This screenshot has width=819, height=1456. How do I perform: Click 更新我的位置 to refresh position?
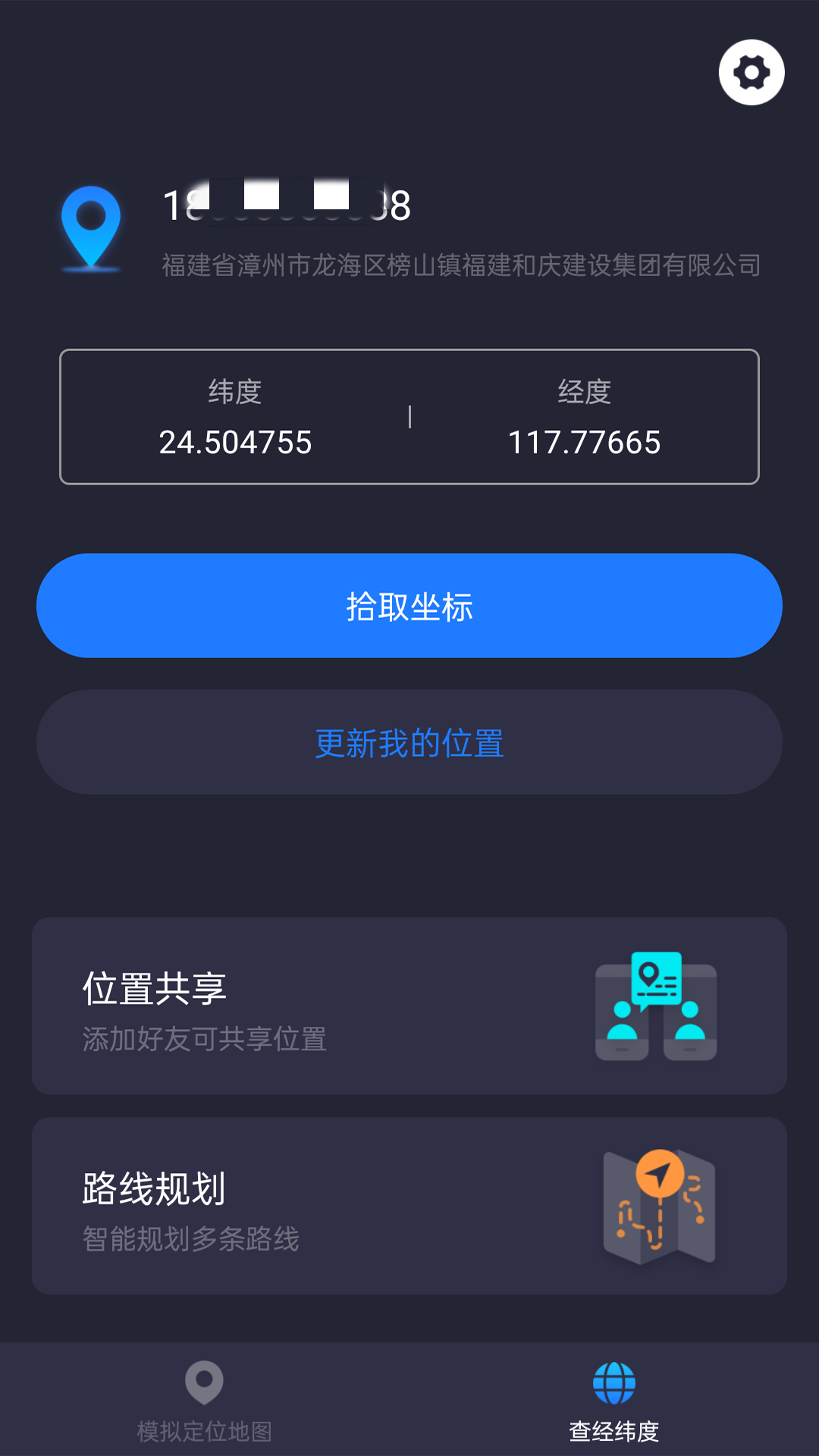tap(409, 743)
